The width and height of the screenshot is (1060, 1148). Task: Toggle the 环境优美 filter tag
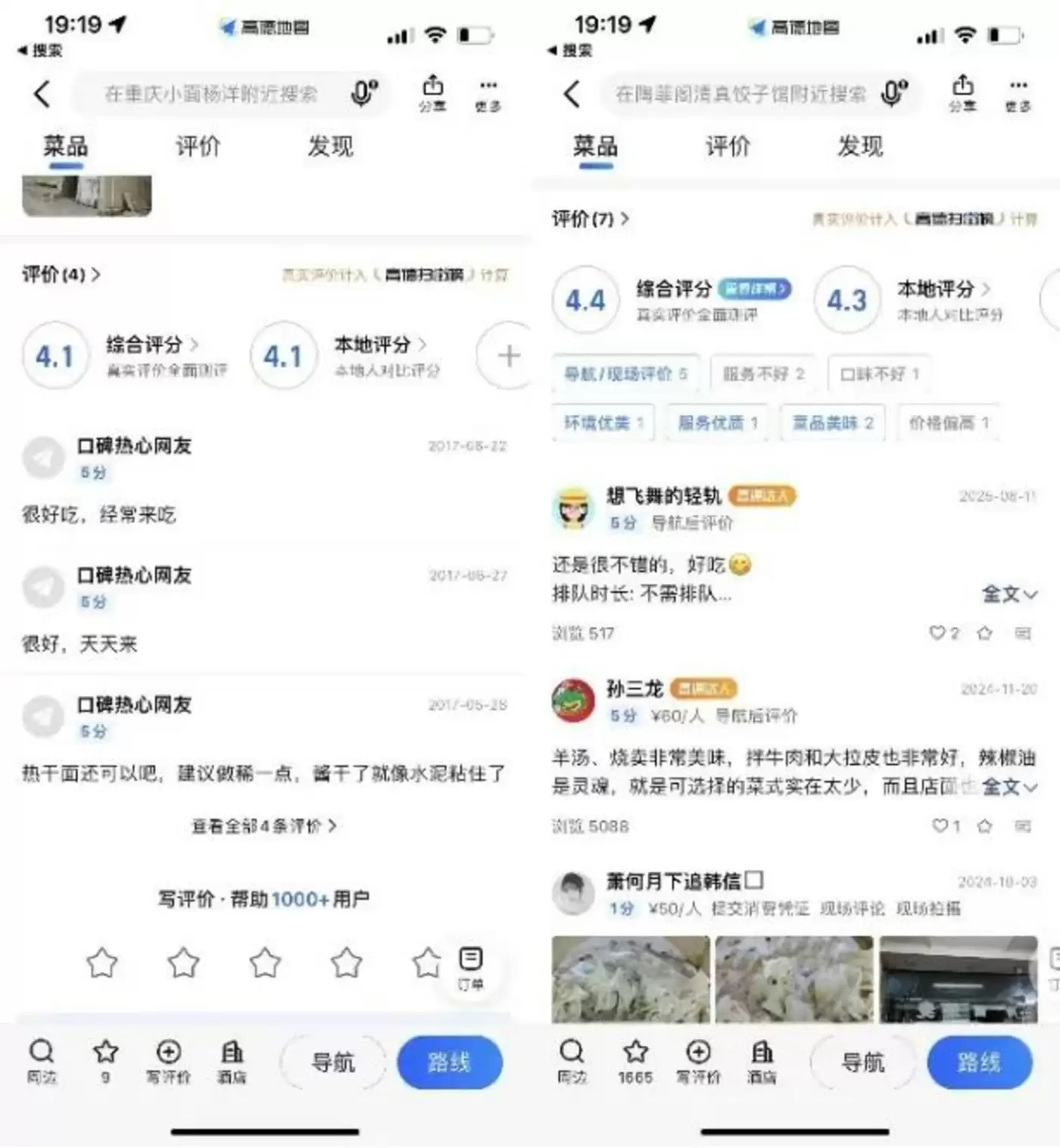(x=603, y=423)
